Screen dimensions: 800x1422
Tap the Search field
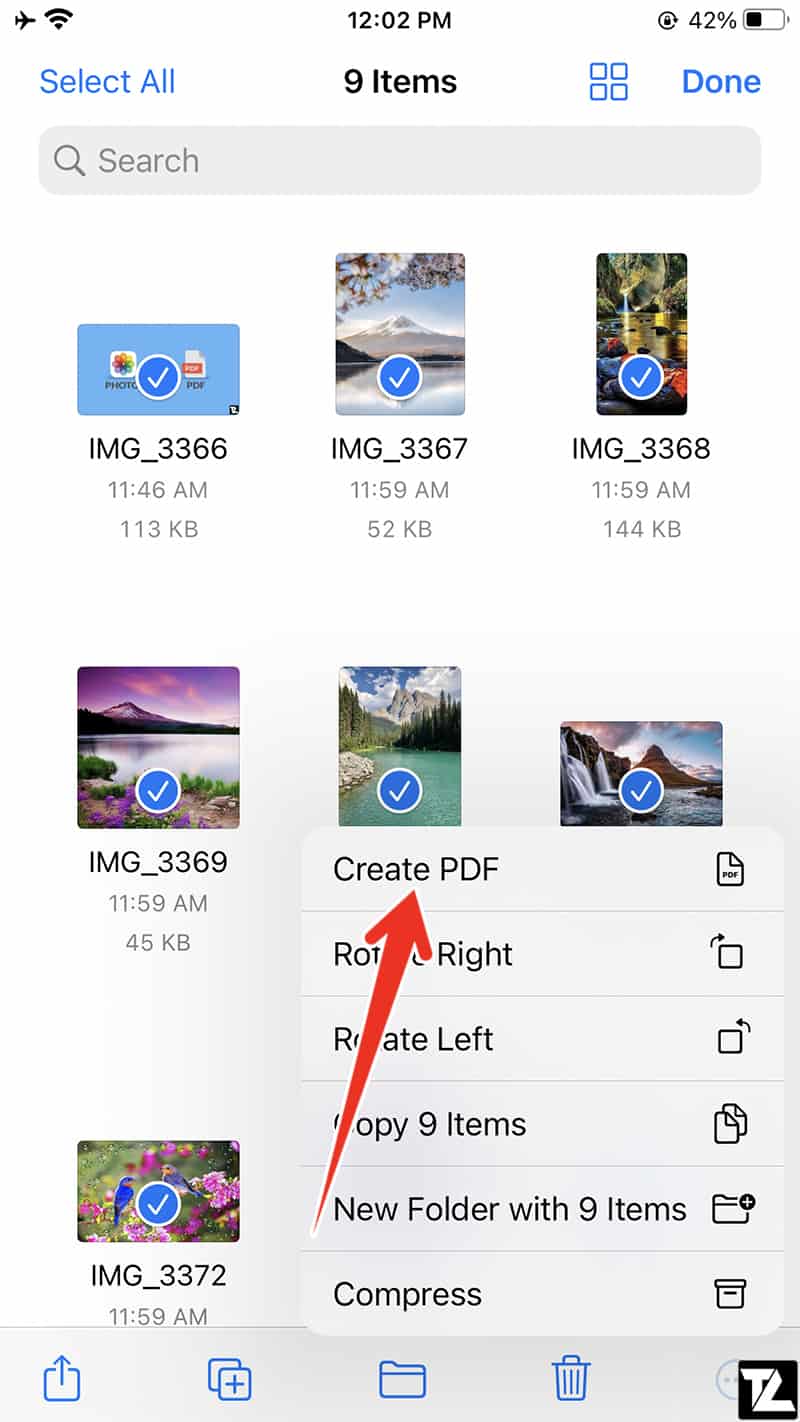pyautogui.click(x=400, y=160)
